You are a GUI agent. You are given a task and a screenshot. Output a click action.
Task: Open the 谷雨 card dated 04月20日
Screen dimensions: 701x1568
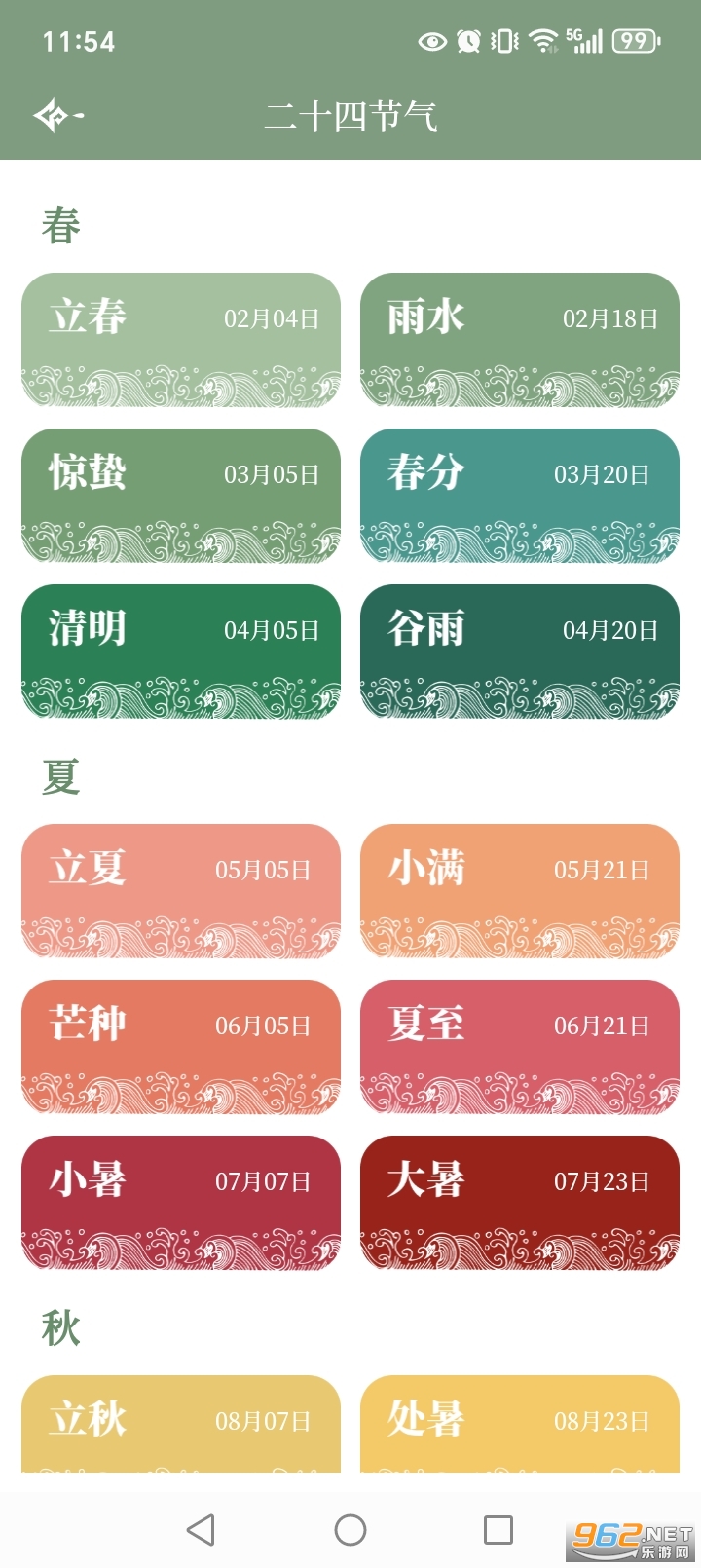[519, 653]
